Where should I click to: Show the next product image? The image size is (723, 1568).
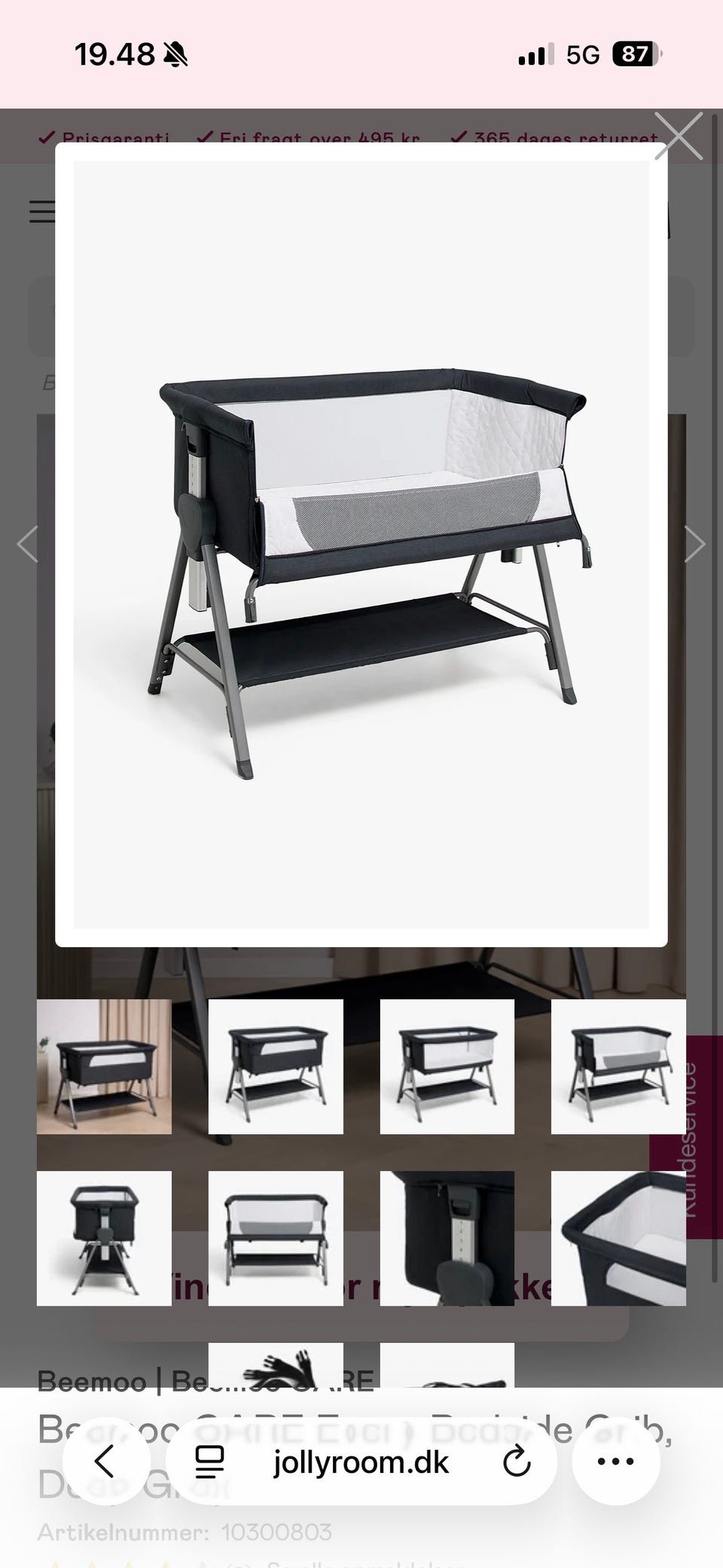pos(694,544)
